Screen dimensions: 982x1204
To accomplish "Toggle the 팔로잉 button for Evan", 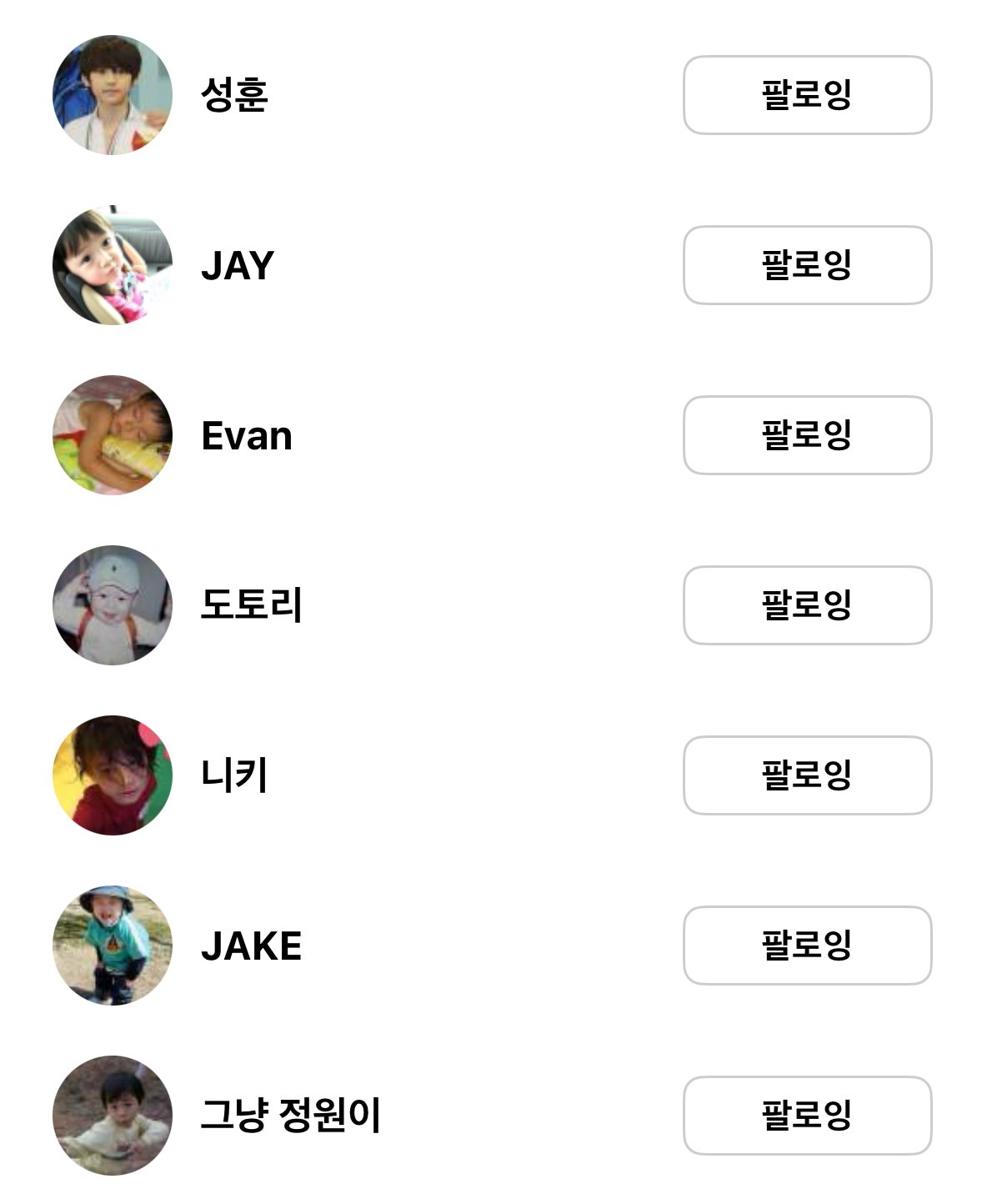I will [806, 435].
